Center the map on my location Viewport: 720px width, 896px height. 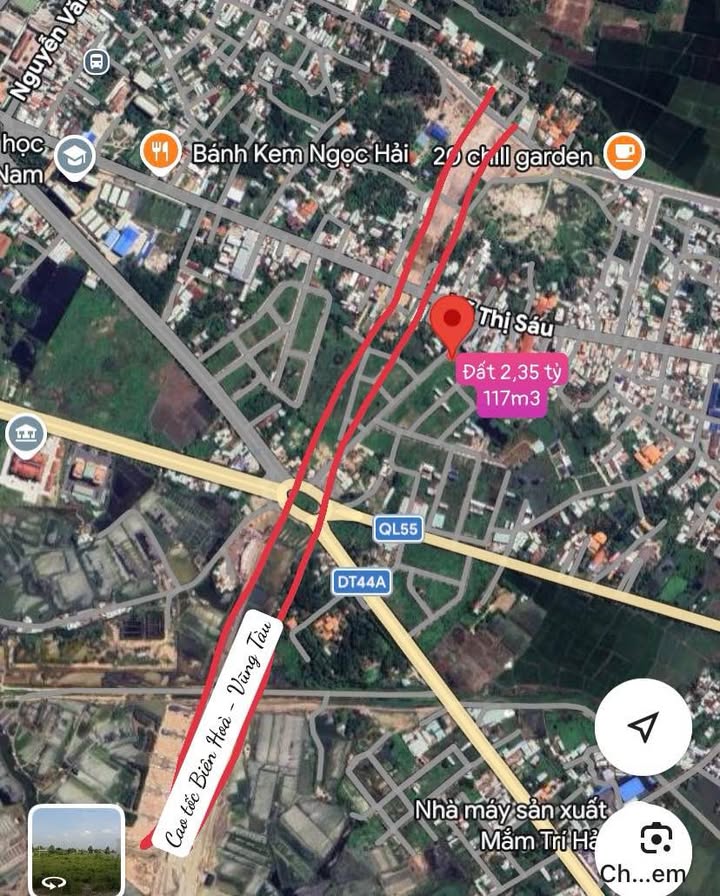(x=643, y=727)
